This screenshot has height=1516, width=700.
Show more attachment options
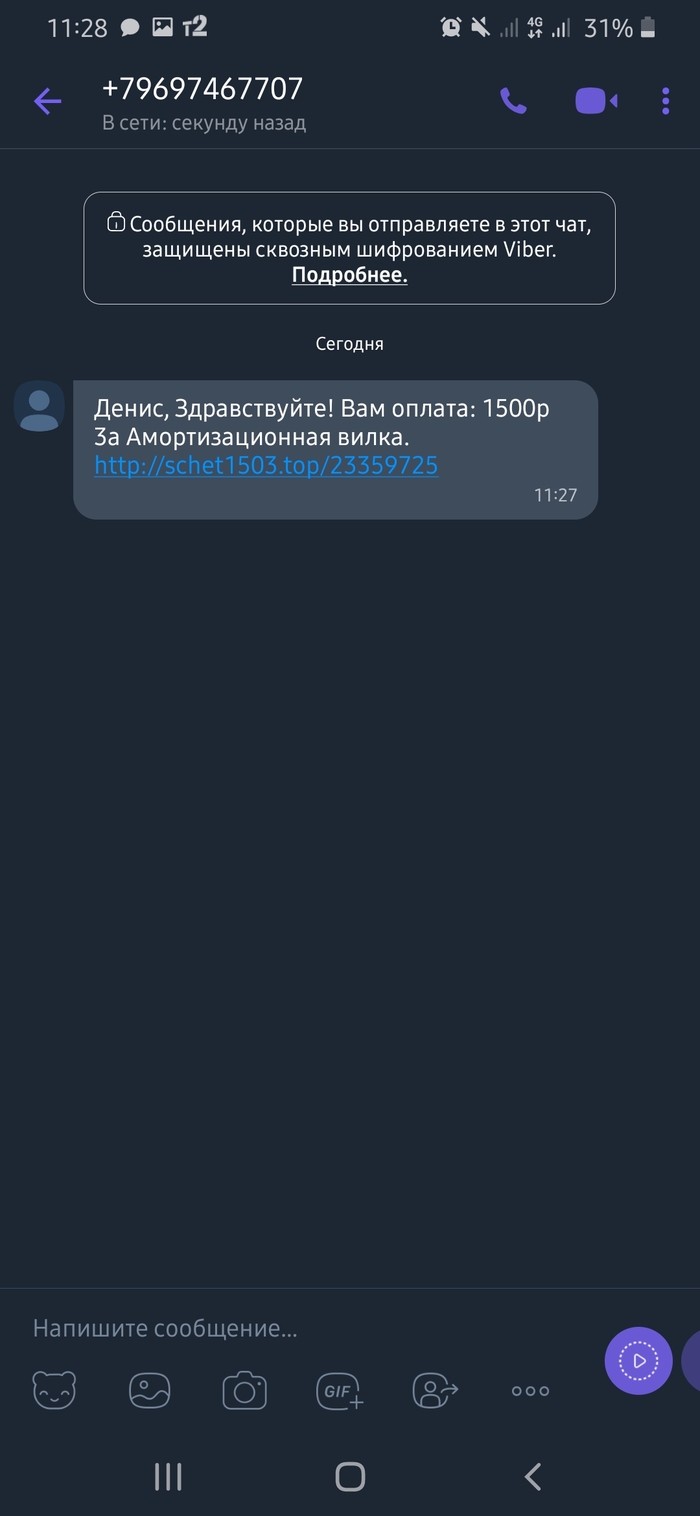point(530,1390)
